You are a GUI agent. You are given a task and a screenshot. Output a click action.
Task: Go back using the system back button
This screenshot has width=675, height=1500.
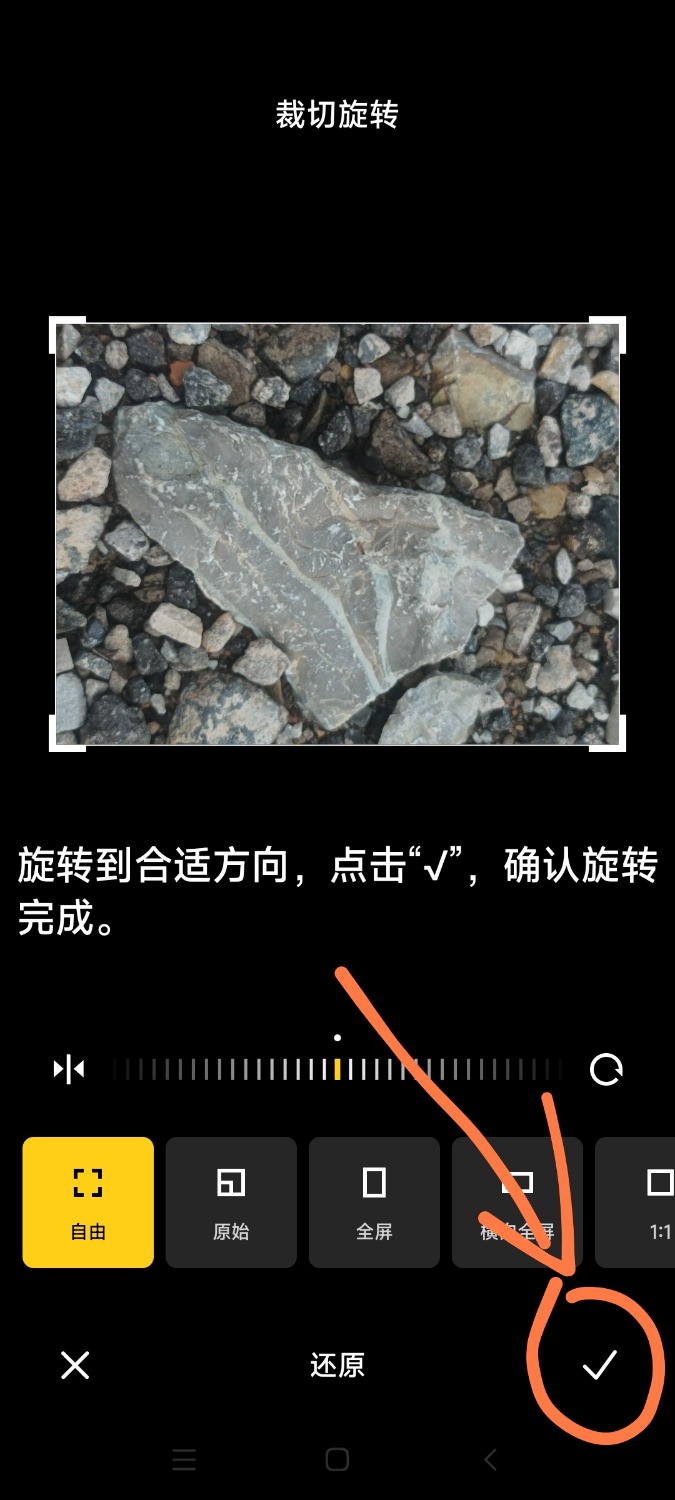[490, 1460]
